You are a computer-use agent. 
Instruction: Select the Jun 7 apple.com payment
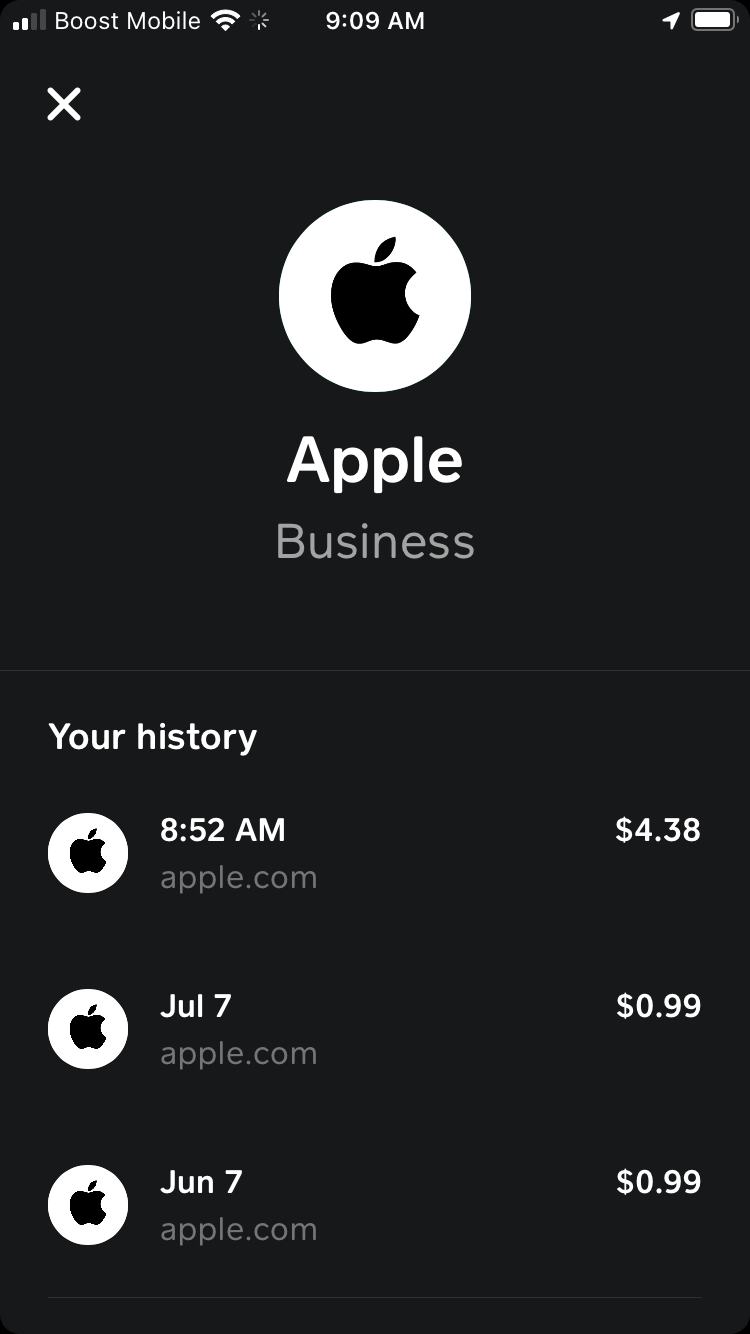[x=374, y=1205]
